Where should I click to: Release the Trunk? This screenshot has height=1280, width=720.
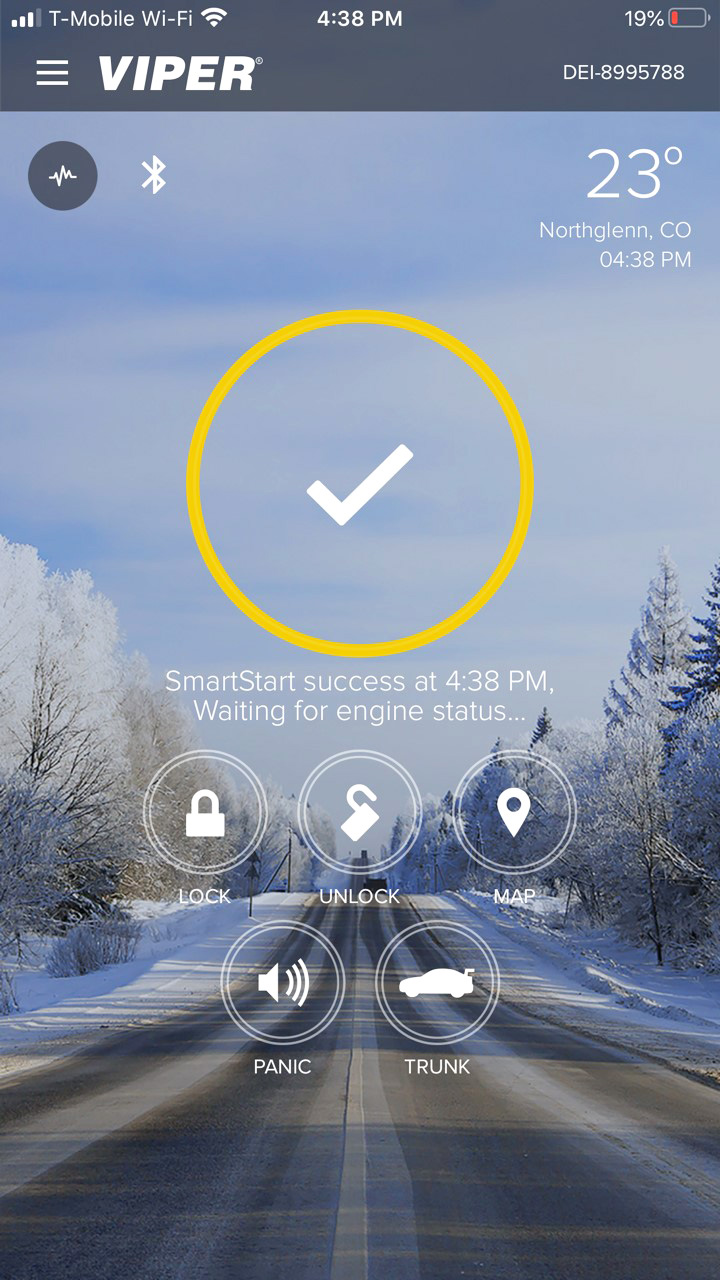pyautogui.click(x=437, y=983)
